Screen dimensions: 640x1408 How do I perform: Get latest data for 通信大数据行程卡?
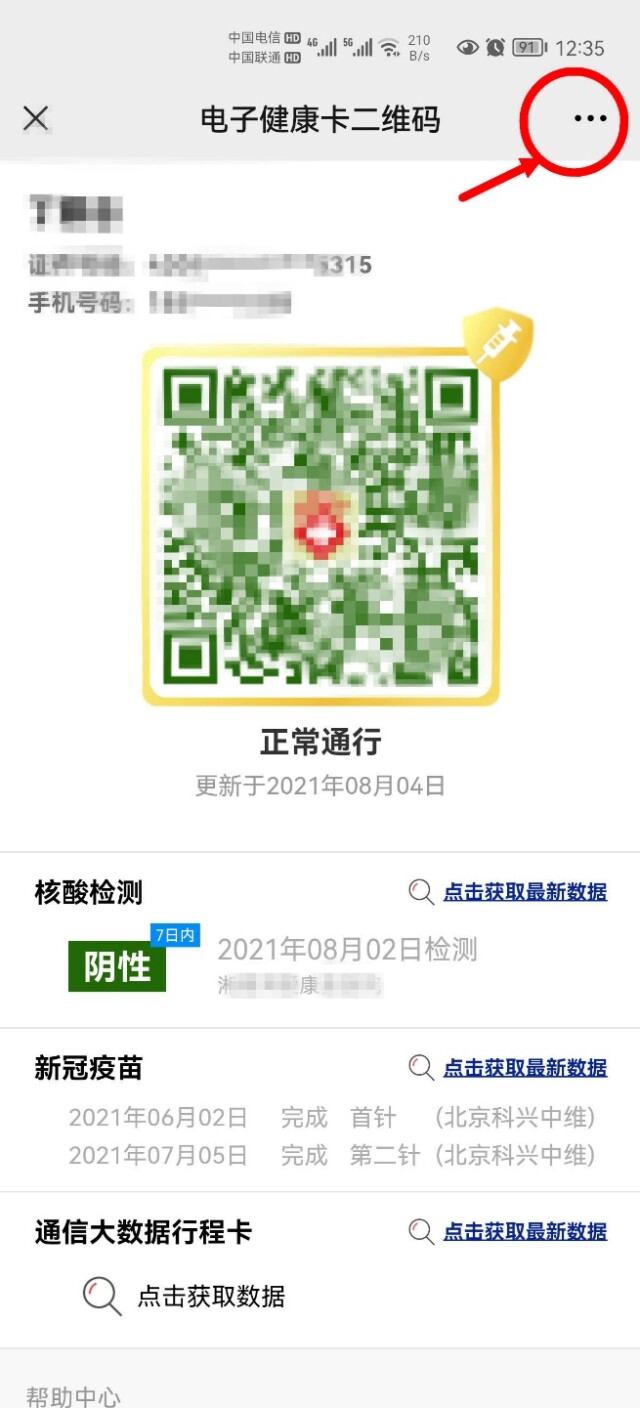[524, 1232]
